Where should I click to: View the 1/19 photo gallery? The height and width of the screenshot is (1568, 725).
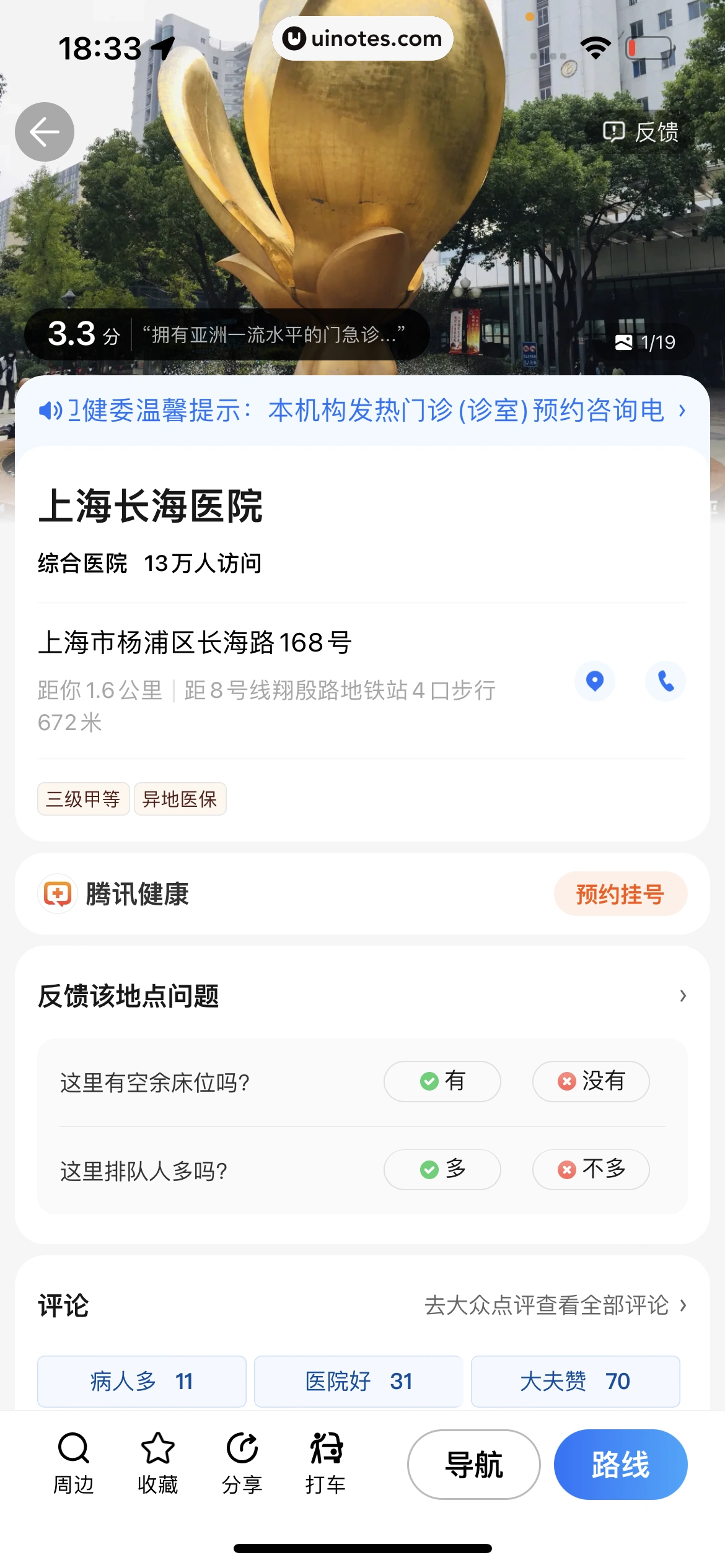(x=645, y=342)
